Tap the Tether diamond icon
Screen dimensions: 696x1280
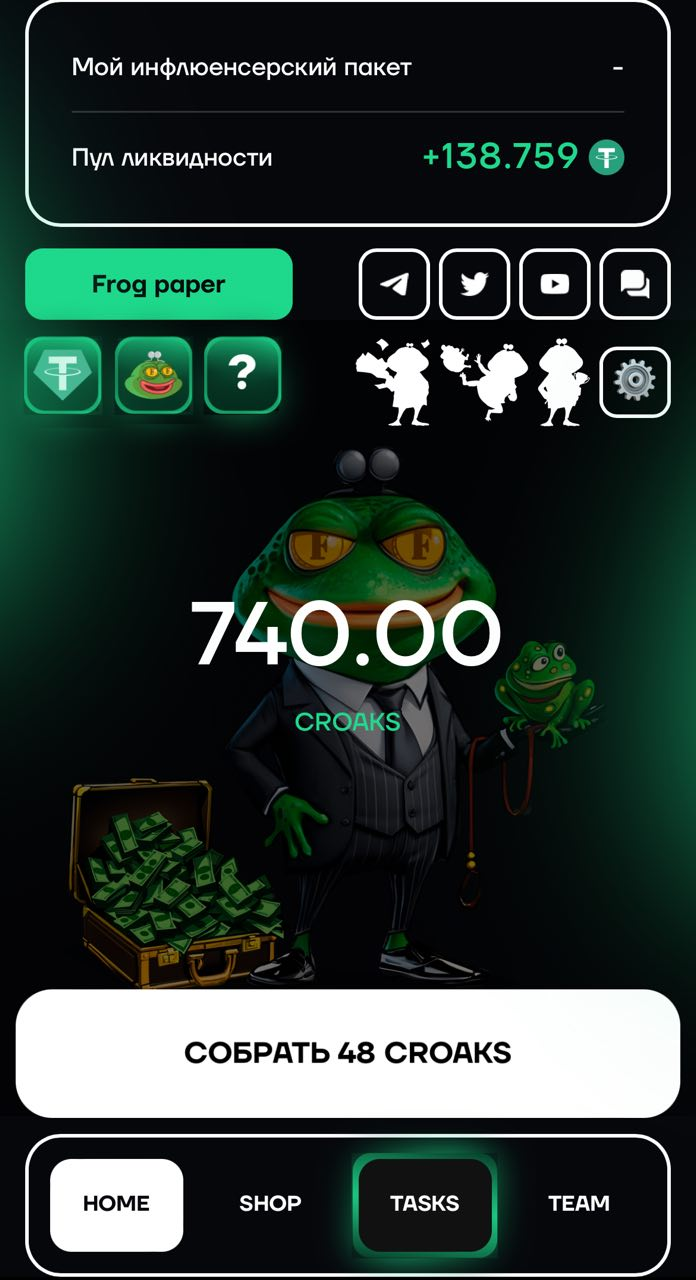pos(63,375)
